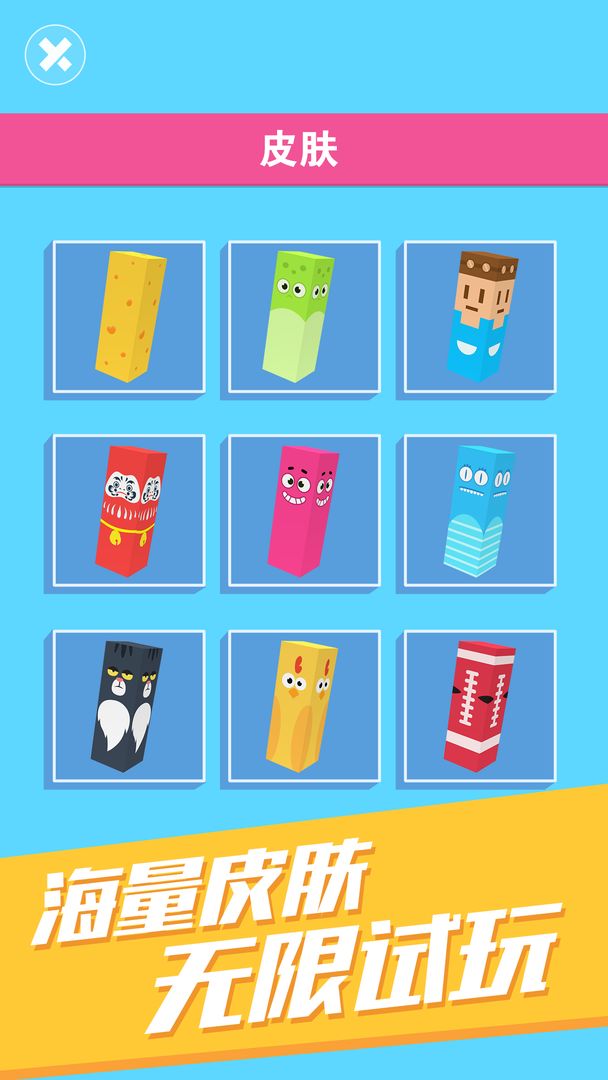Select the yellow cheese block skin

click(129, 317)
